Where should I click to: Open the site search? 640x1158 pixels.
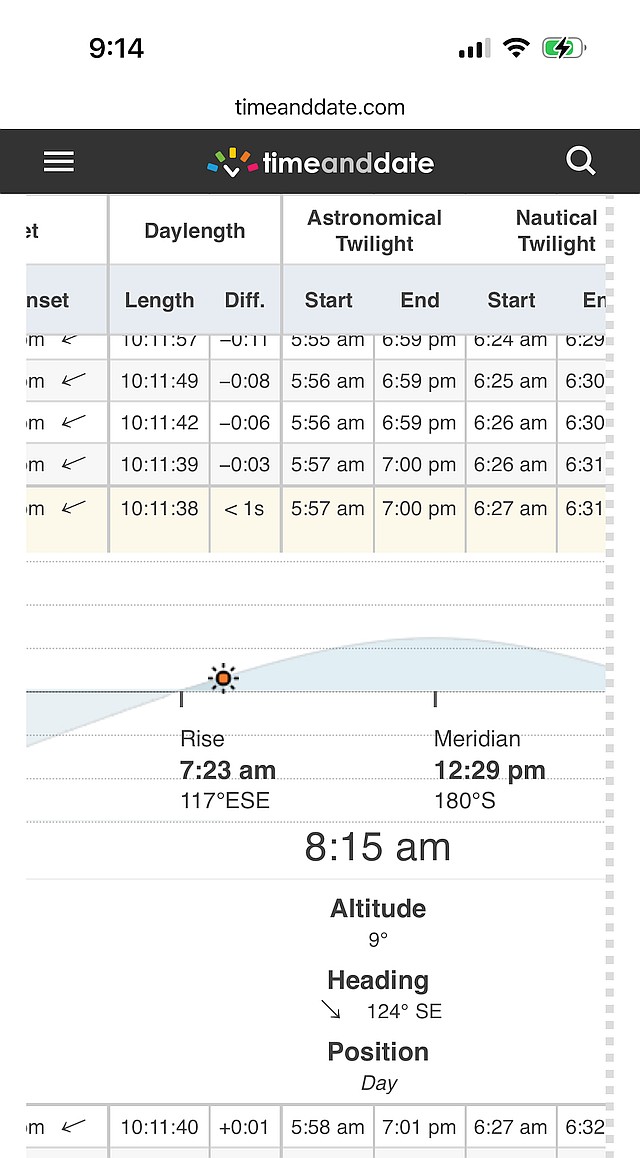coord(580,161)
